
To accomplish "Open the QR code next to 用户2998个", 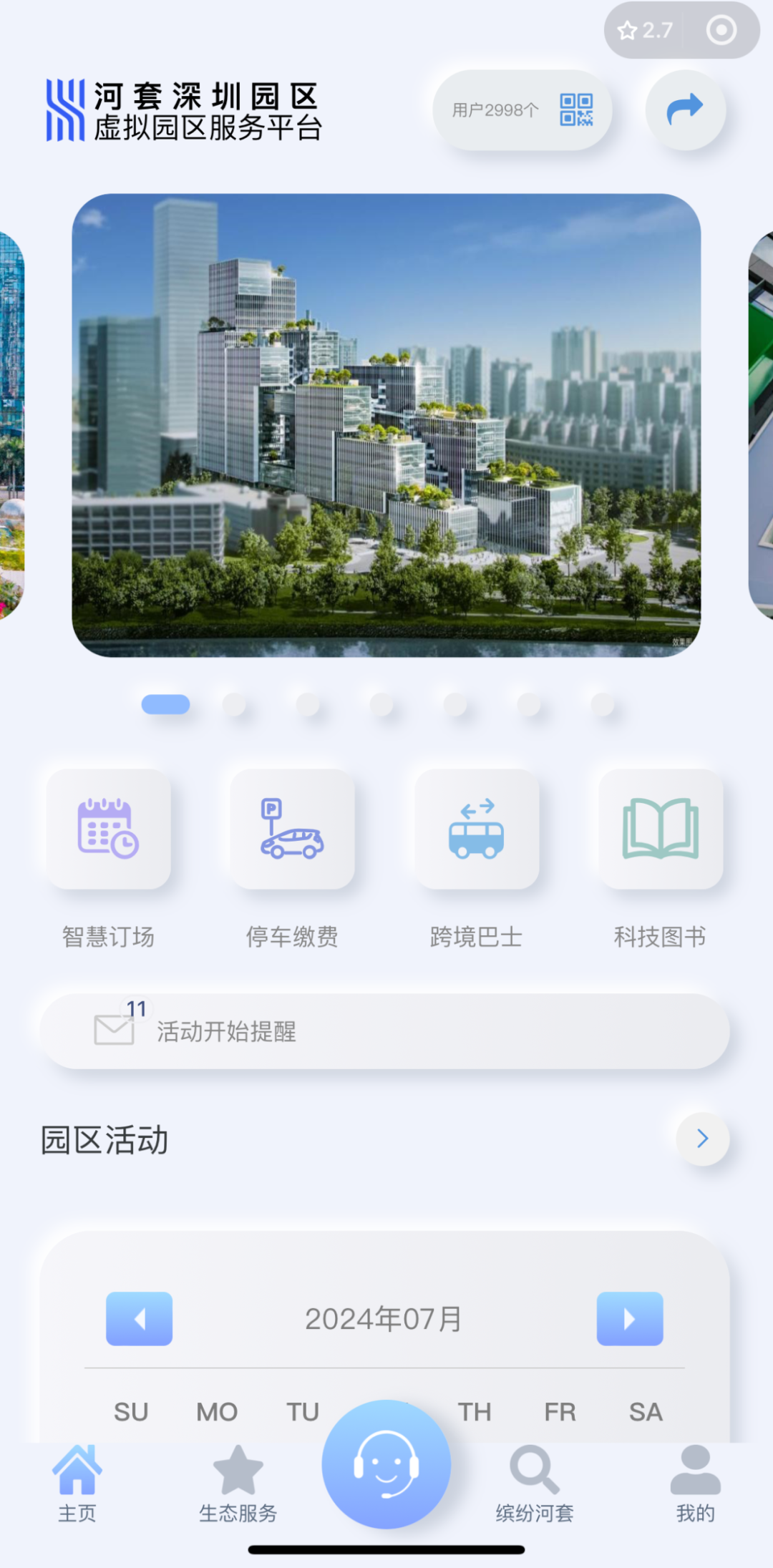I will [x=577, y=110].
